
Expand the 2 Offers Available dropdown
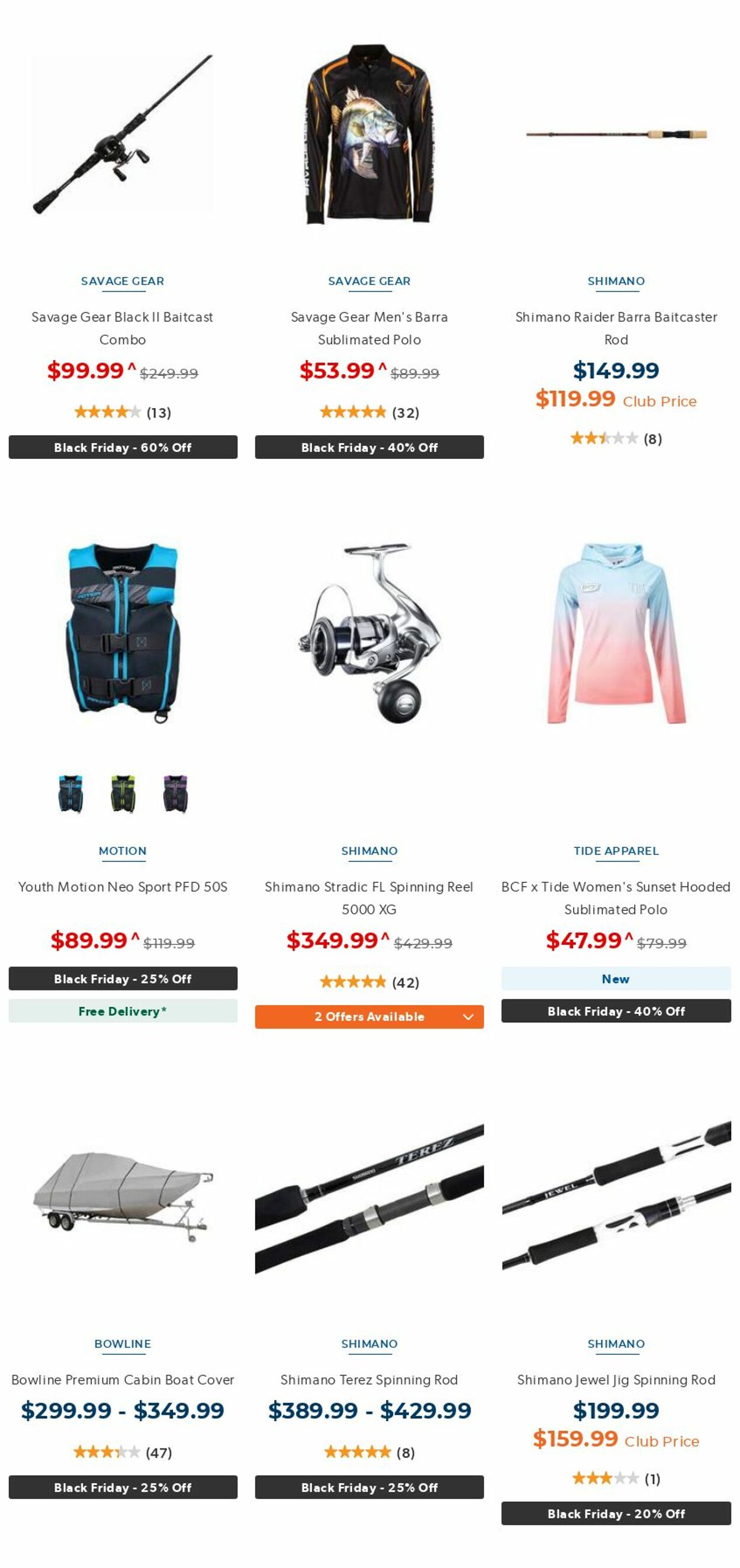click(369, 1016)
